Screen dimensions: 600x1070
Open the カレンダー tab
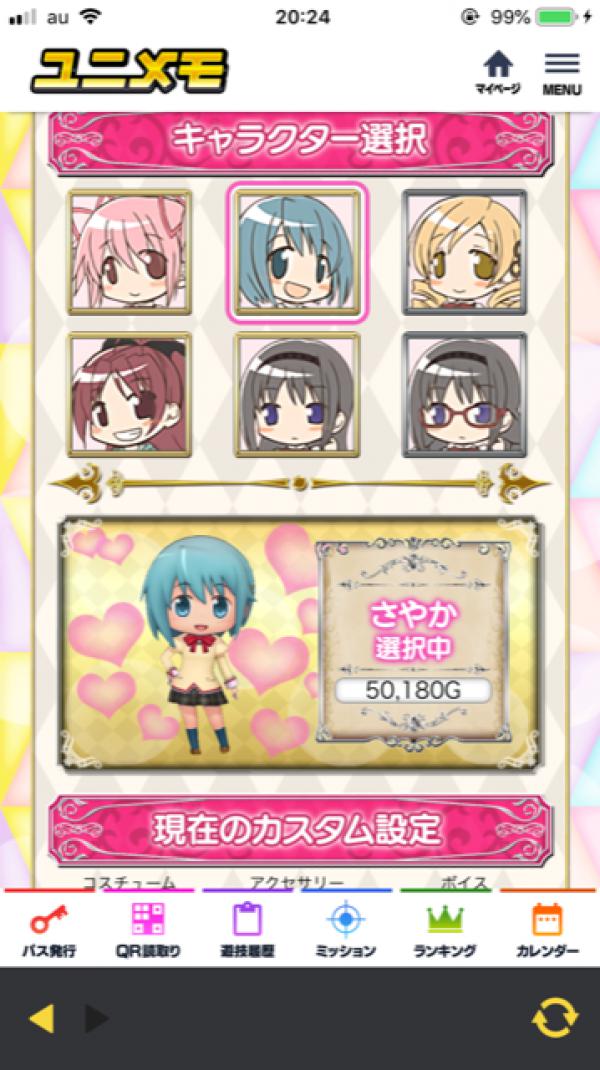547,929
